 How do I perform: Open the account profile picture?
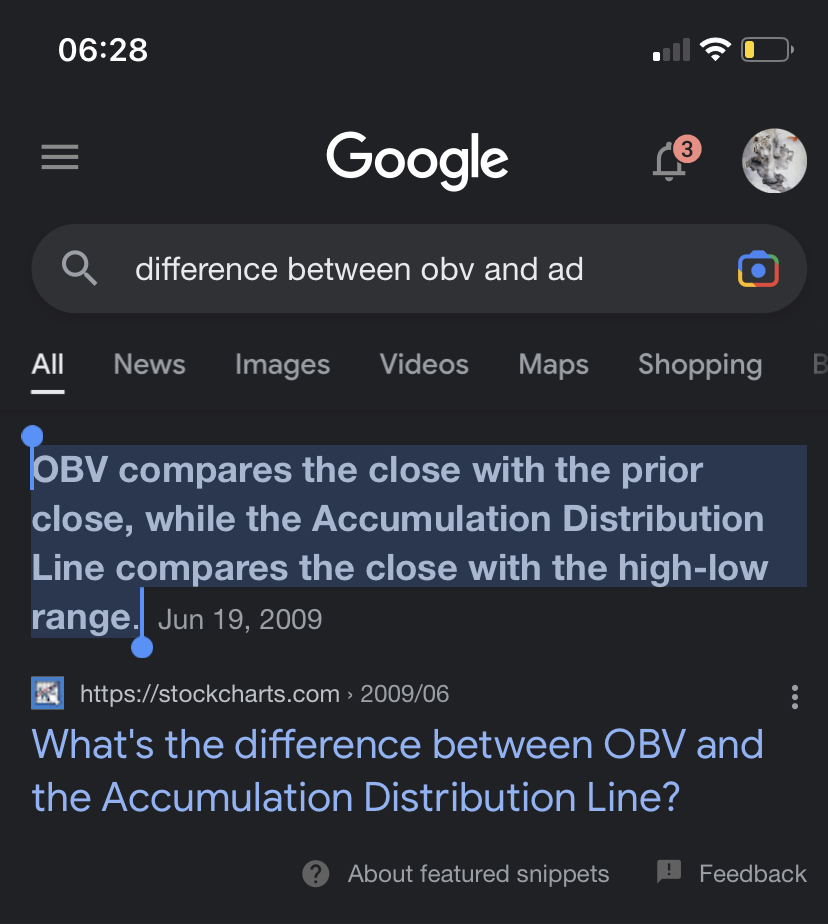(774, 160)
